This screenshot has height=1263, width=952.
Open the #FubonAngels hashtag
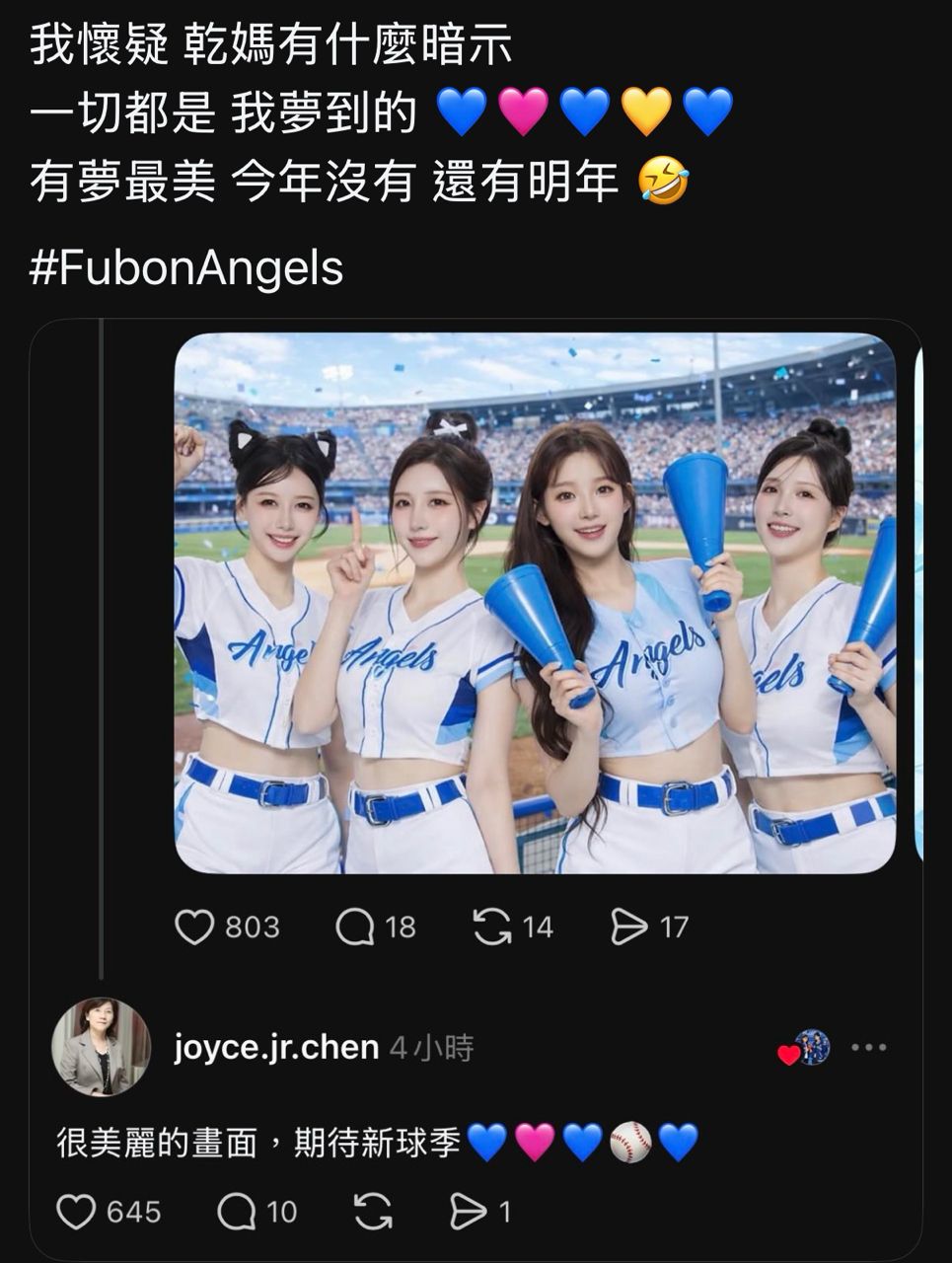tap(186, 267)
